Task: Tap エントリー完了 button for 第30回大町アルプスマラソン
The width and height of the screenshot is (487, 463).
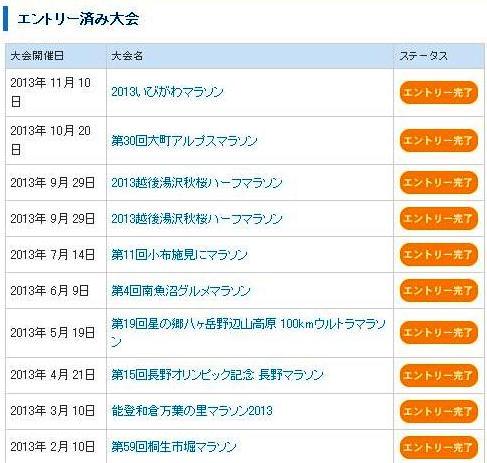Action: click(x=439, y=141)
